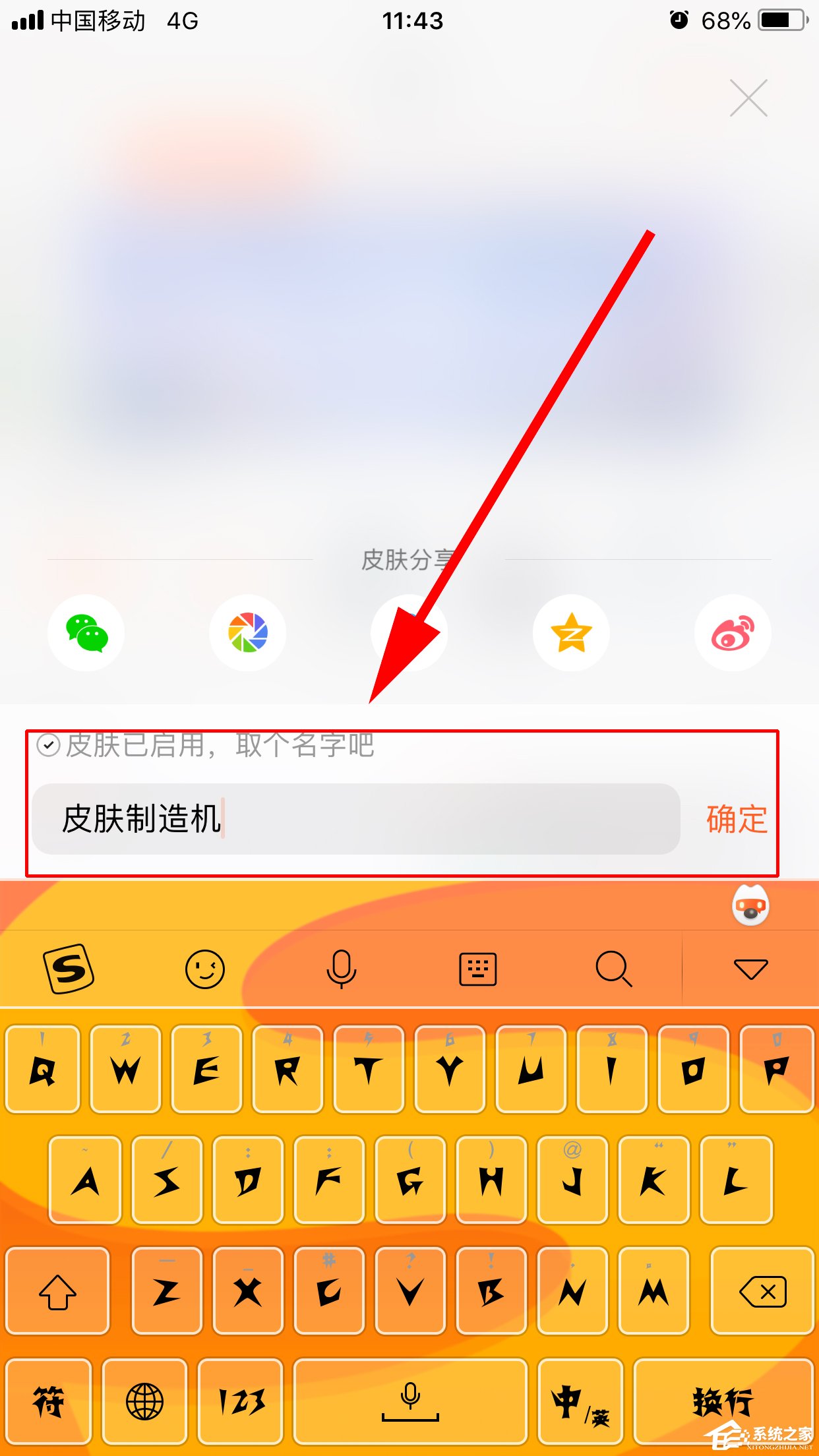Tap the globe keyboard switch key
The image size is (819, 1456).
pyautogui.click(x=144, y=1401)
